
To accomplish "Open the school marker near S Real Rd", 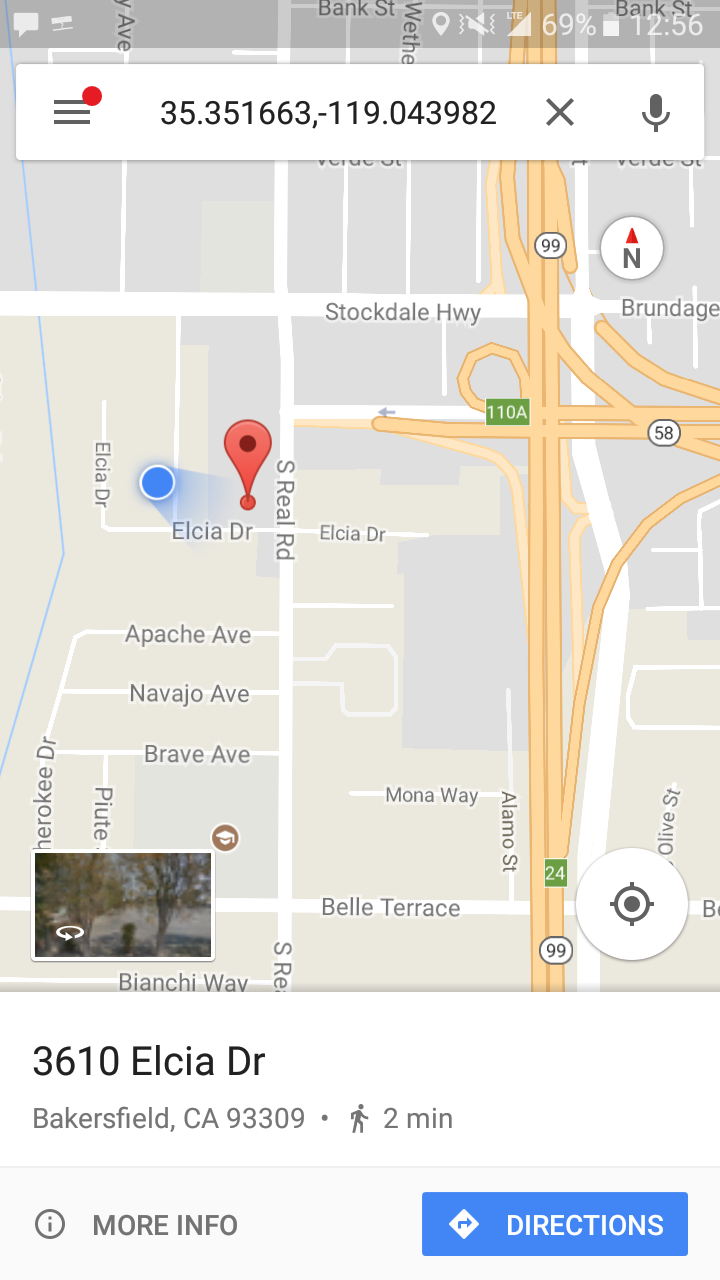I will [225, 838].
